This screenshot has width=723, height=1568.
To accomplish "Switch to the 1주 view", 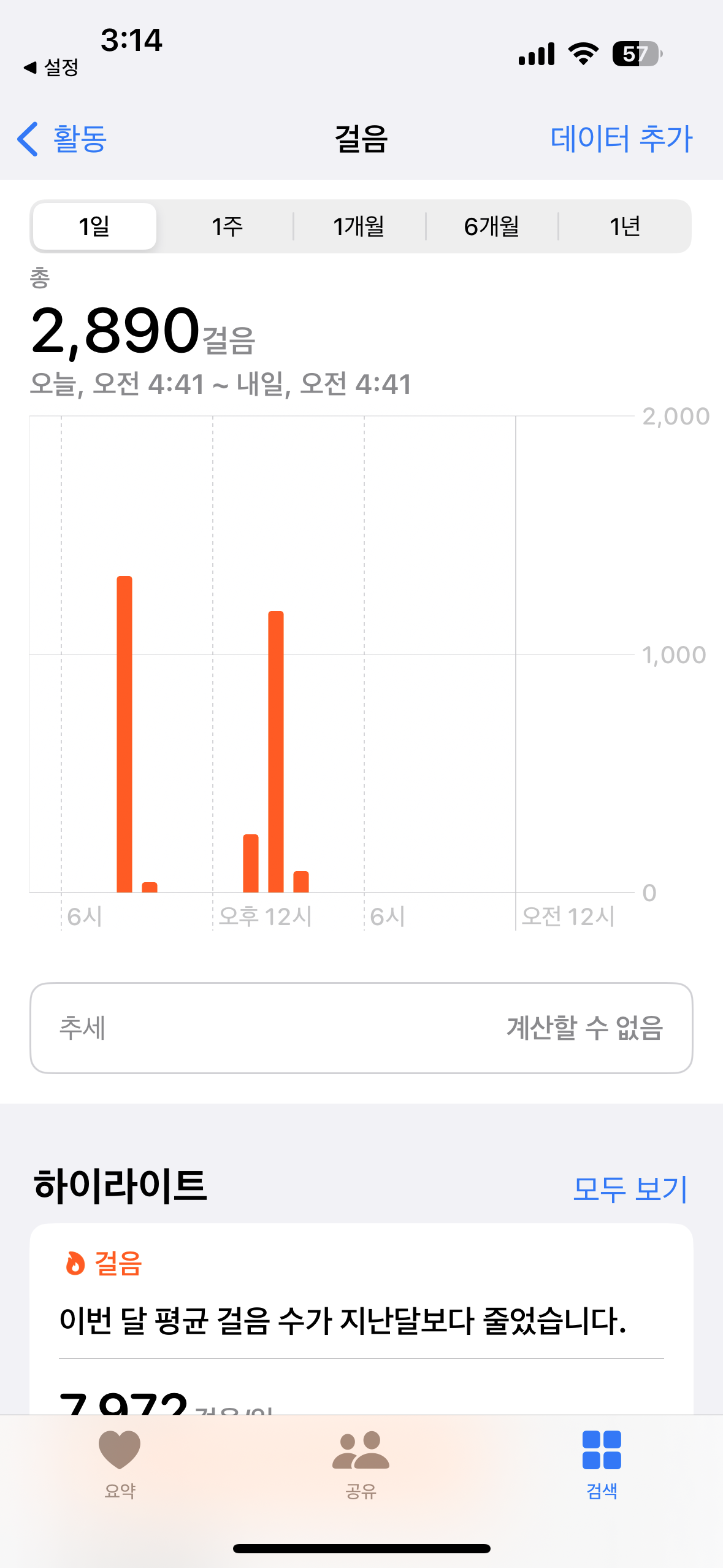I will 227,226.
